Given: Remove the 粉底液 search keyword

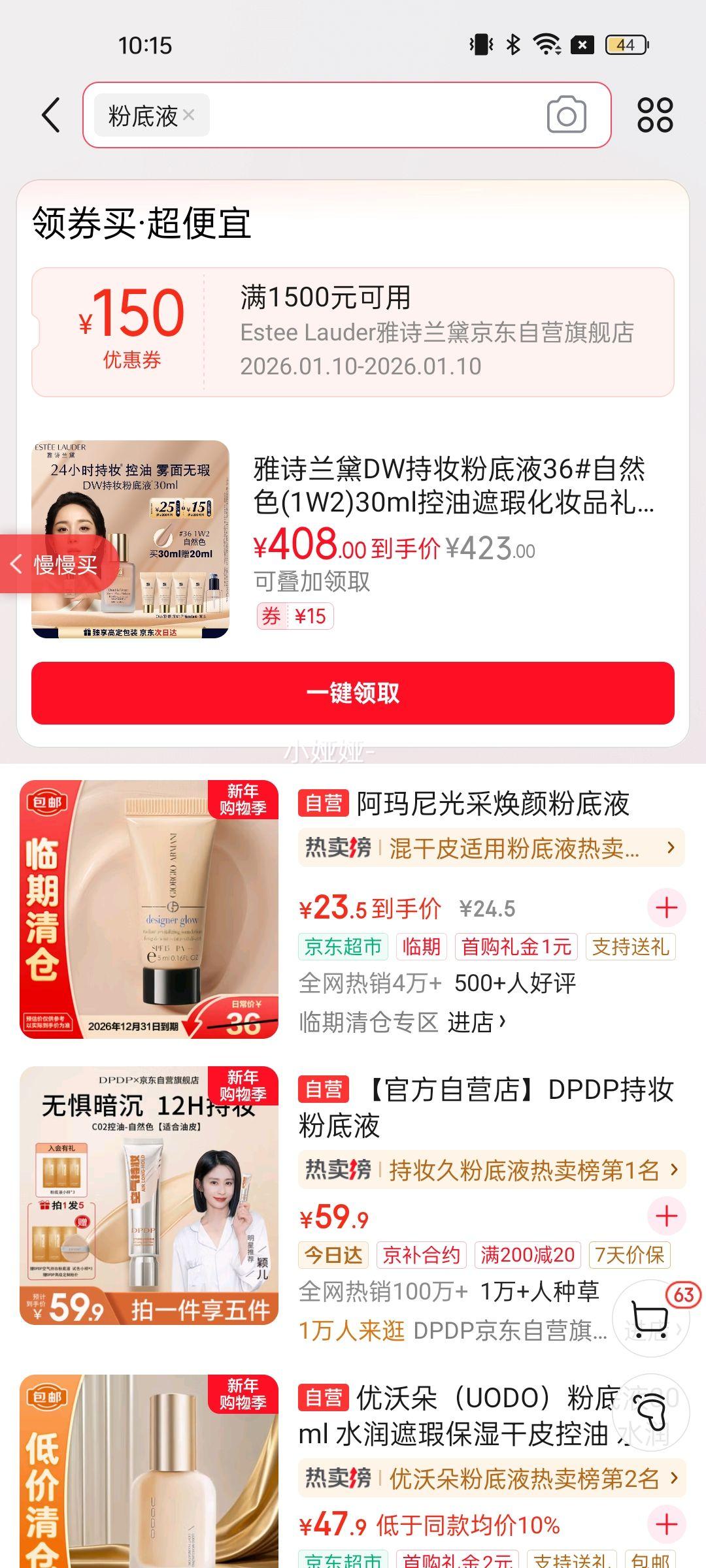Looking at the screenshot, I should tap(189, 115).
